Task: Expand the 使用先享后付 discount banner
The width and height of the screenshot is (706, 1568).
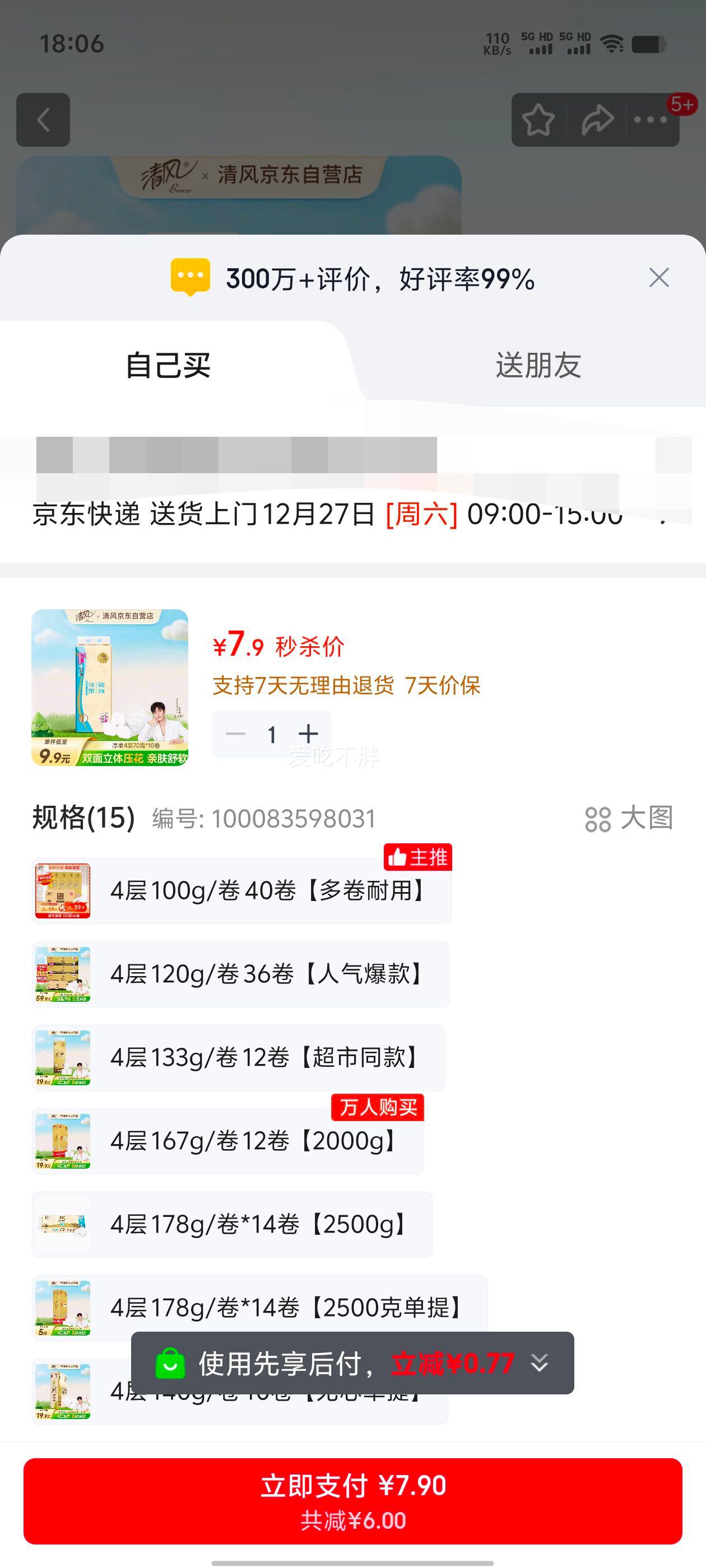Action: pyautogui.click(x=539, y=1363)
